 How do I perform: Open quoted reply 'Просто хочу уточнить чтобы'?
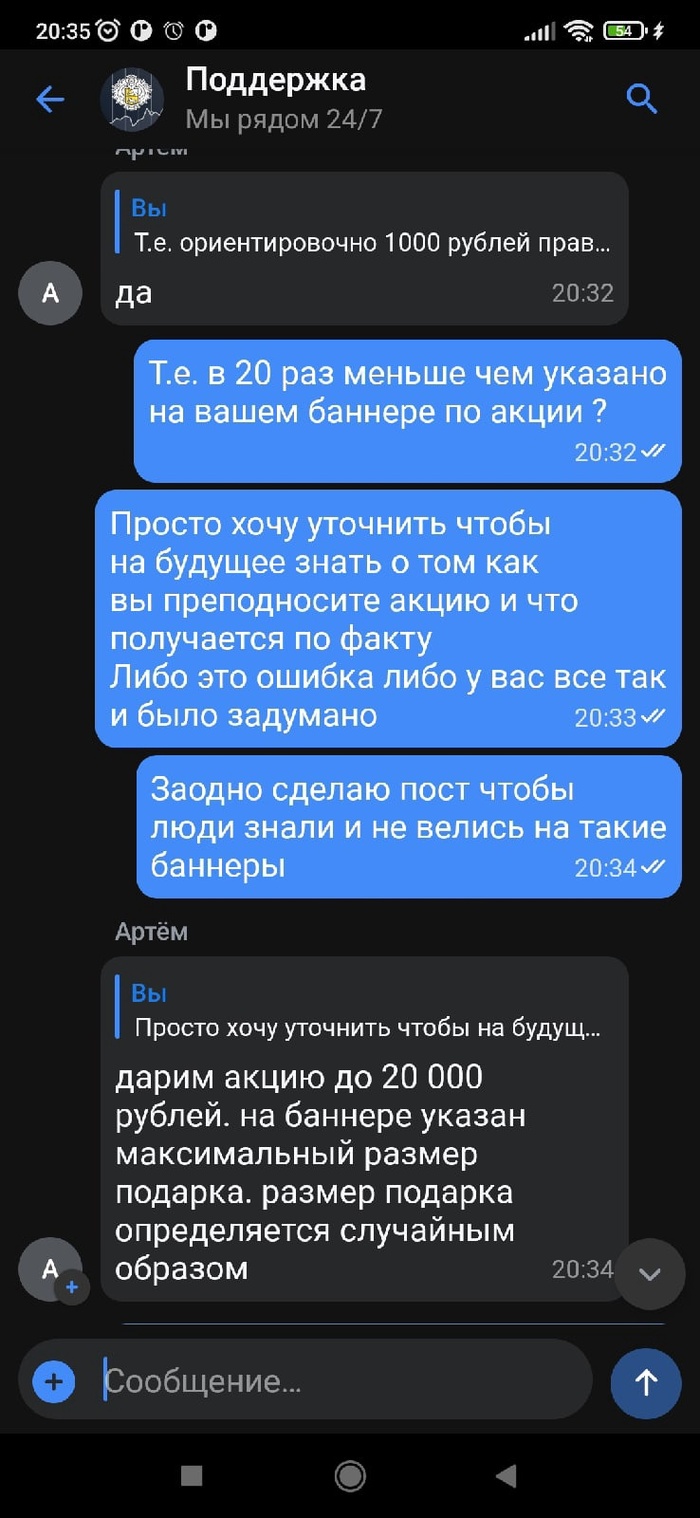[x=365, y=1011]
